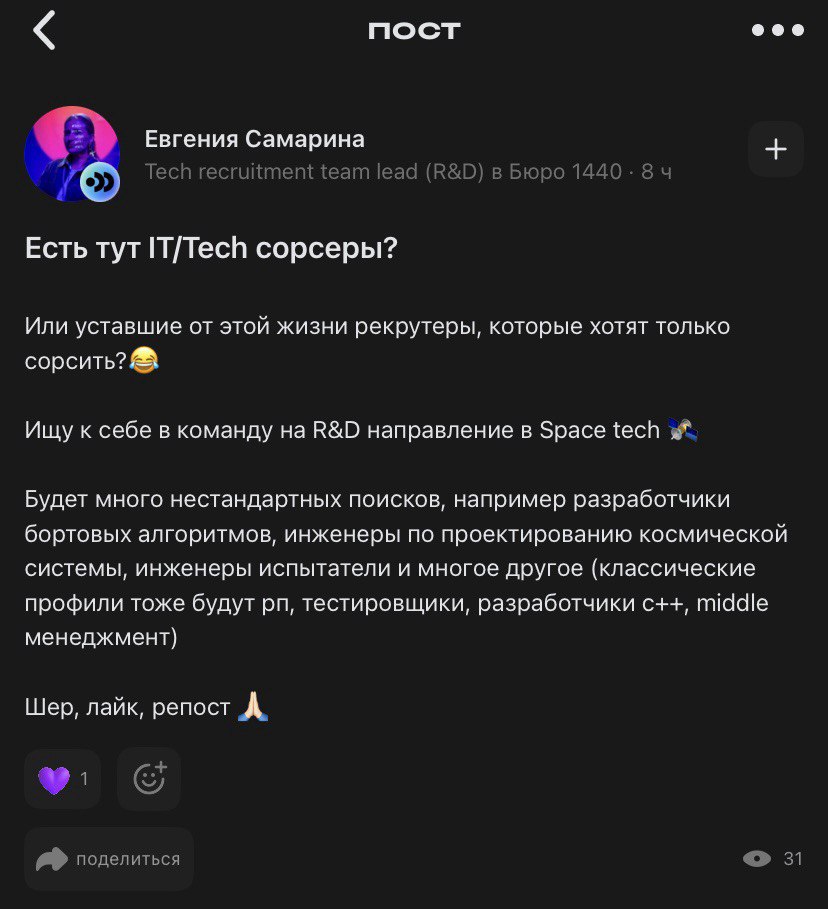Go back from the post screen
Screen dimensions: 828x909
[x=44, y=31]
